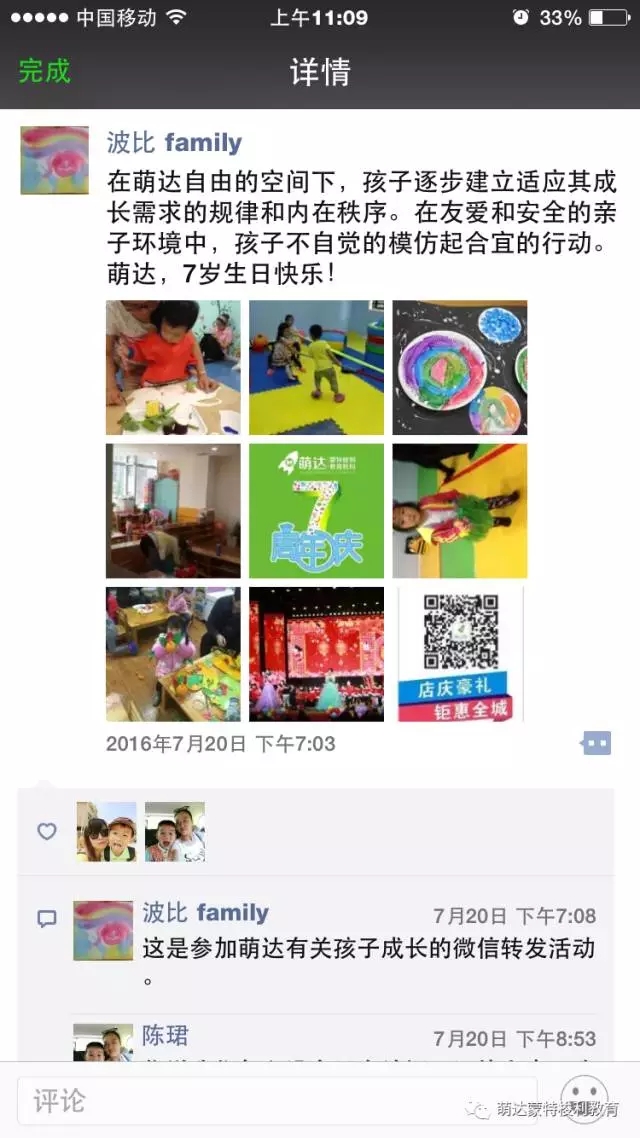Open the colorful paper plates photo
This screenshot has height=1138, width=640.
coord(459,367)
